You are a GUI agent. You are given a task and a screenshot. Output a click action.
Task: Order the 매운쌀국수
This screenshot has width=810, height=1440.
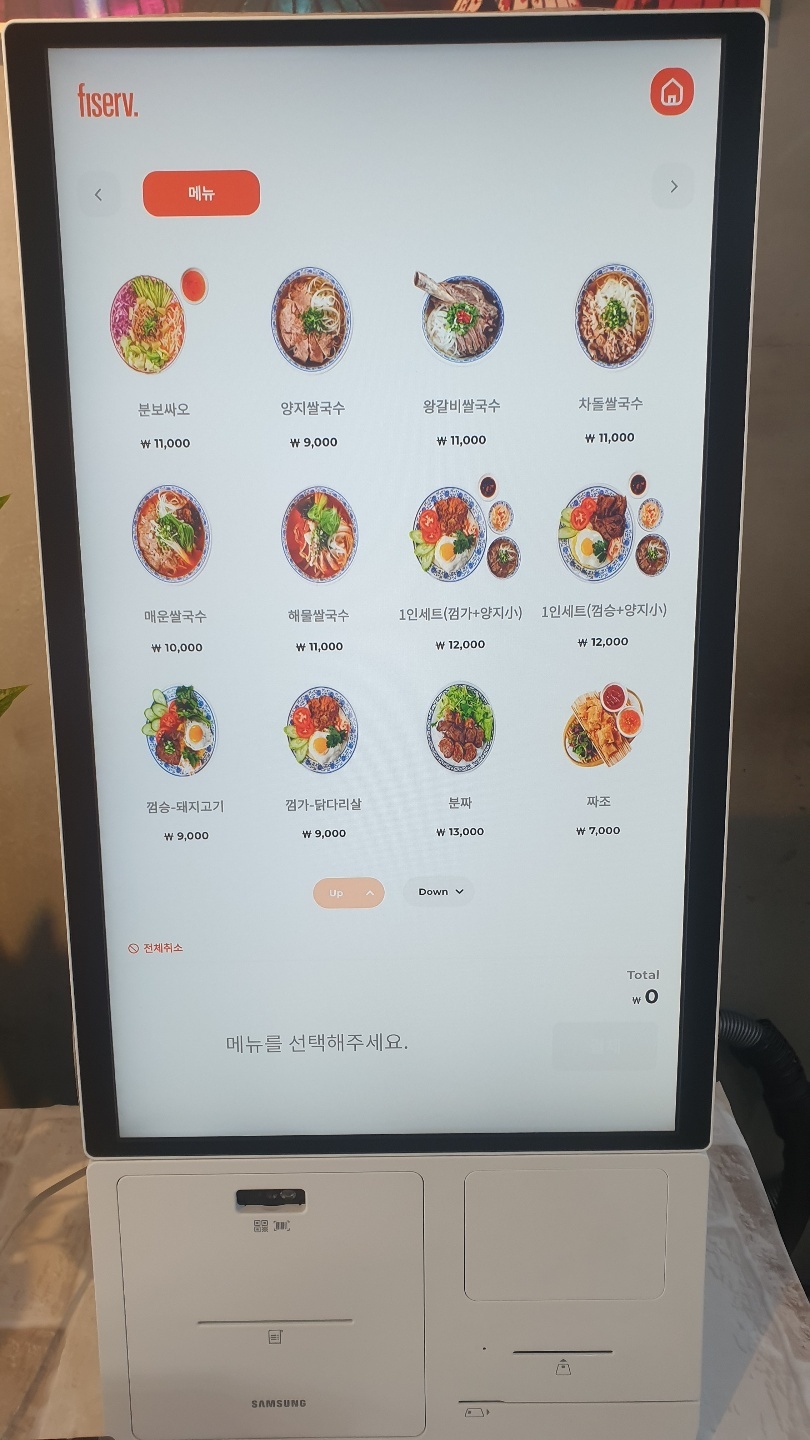point(172,535)
